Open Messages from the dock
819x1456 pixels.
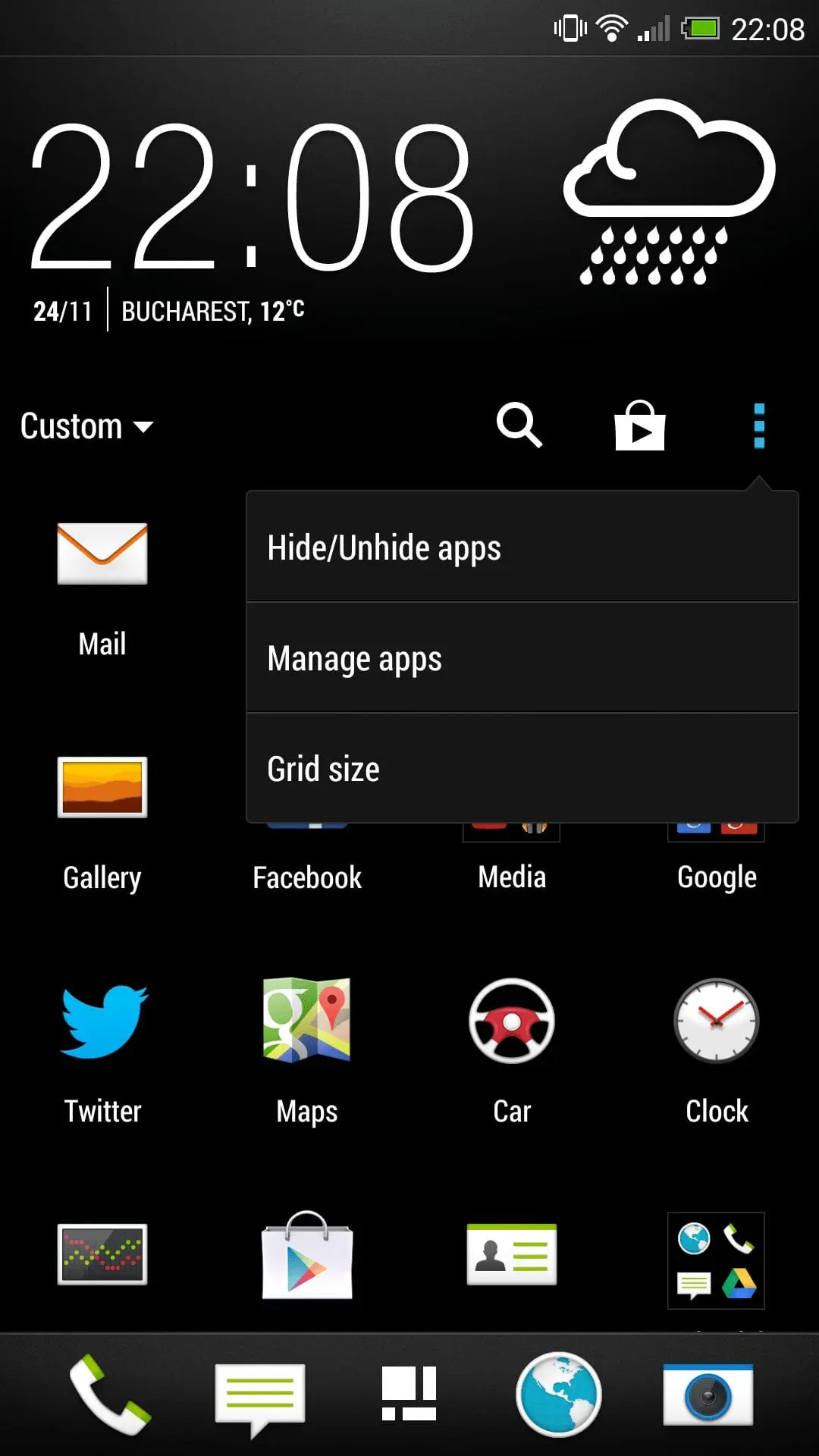pos(259,1395)
